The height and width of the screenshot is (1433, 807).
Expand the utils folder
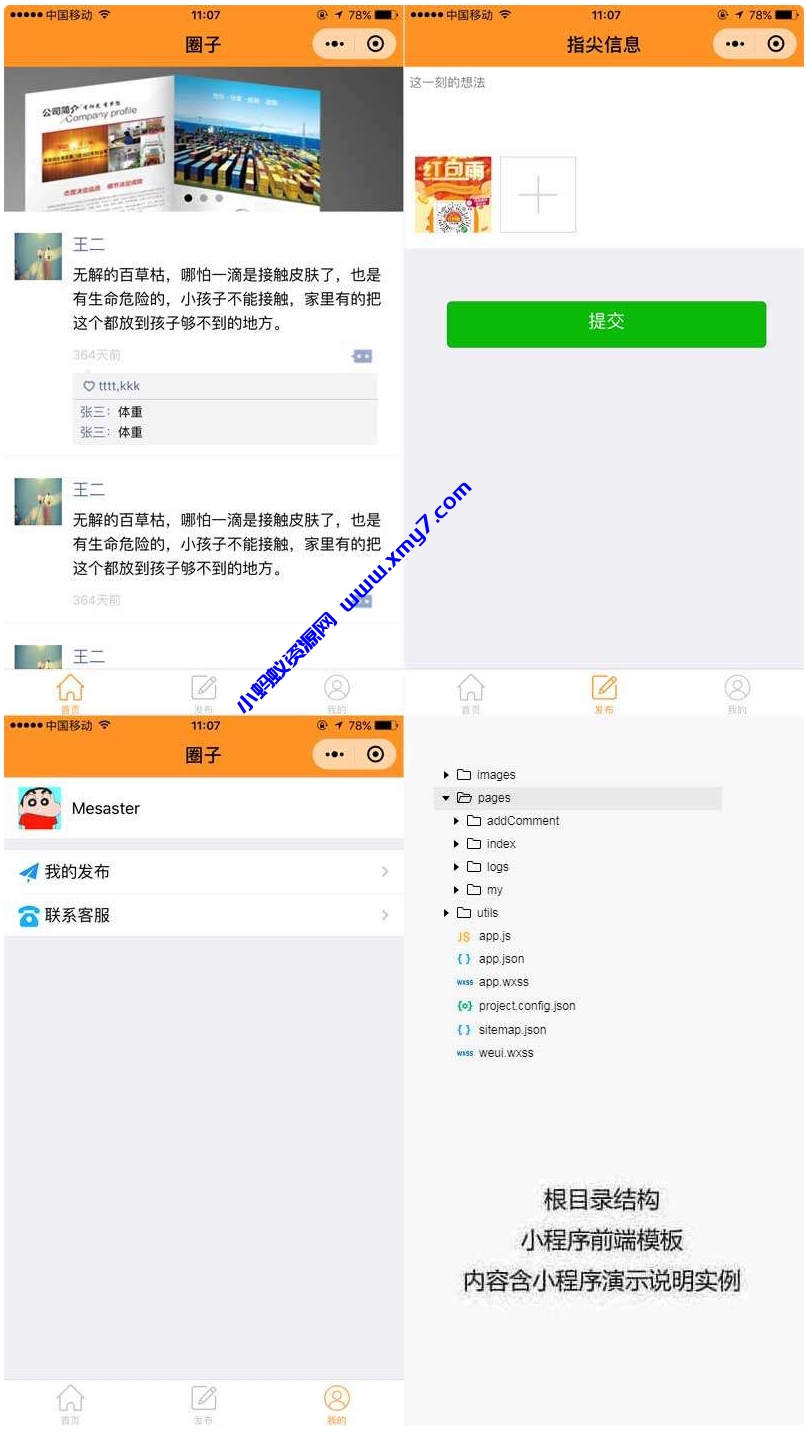pos(446,913)
